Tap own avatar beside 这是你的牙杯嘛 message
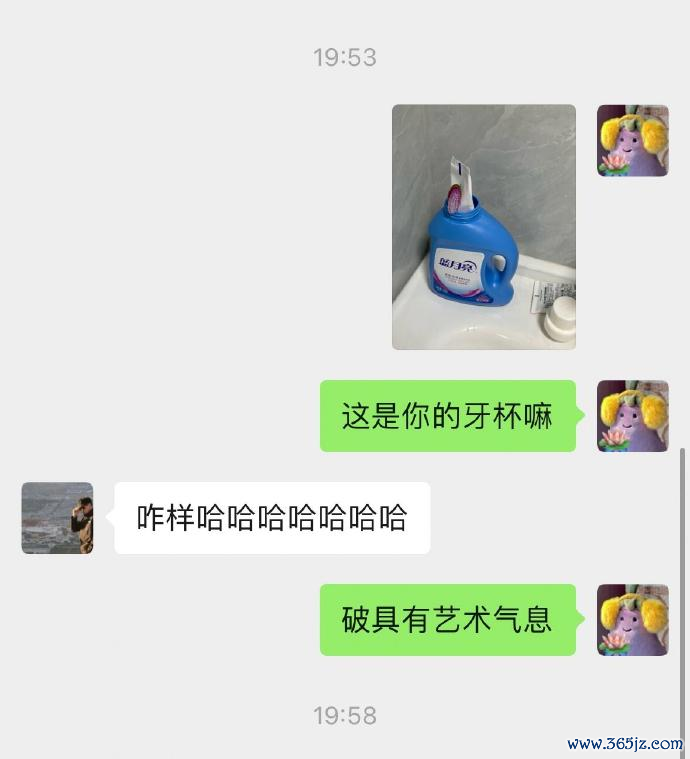Image resolution: width=690 pixels, height=759 pixels. (633, 416)
